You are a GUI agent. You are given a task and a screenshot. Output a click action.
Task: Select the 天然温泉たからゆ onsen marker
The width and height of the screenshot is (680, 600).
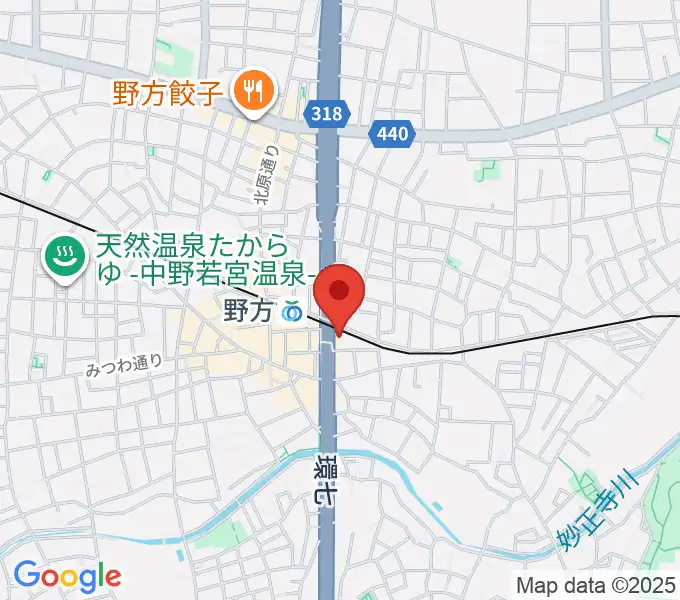[x=67, y=254]
